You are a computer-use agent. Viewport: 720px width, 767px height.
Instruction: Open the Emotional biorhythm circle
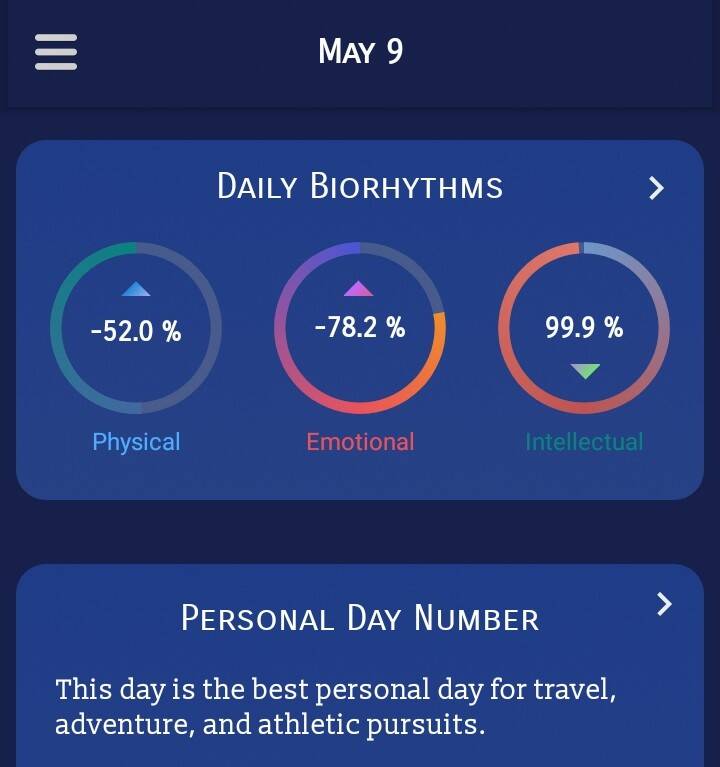[360, 328]
